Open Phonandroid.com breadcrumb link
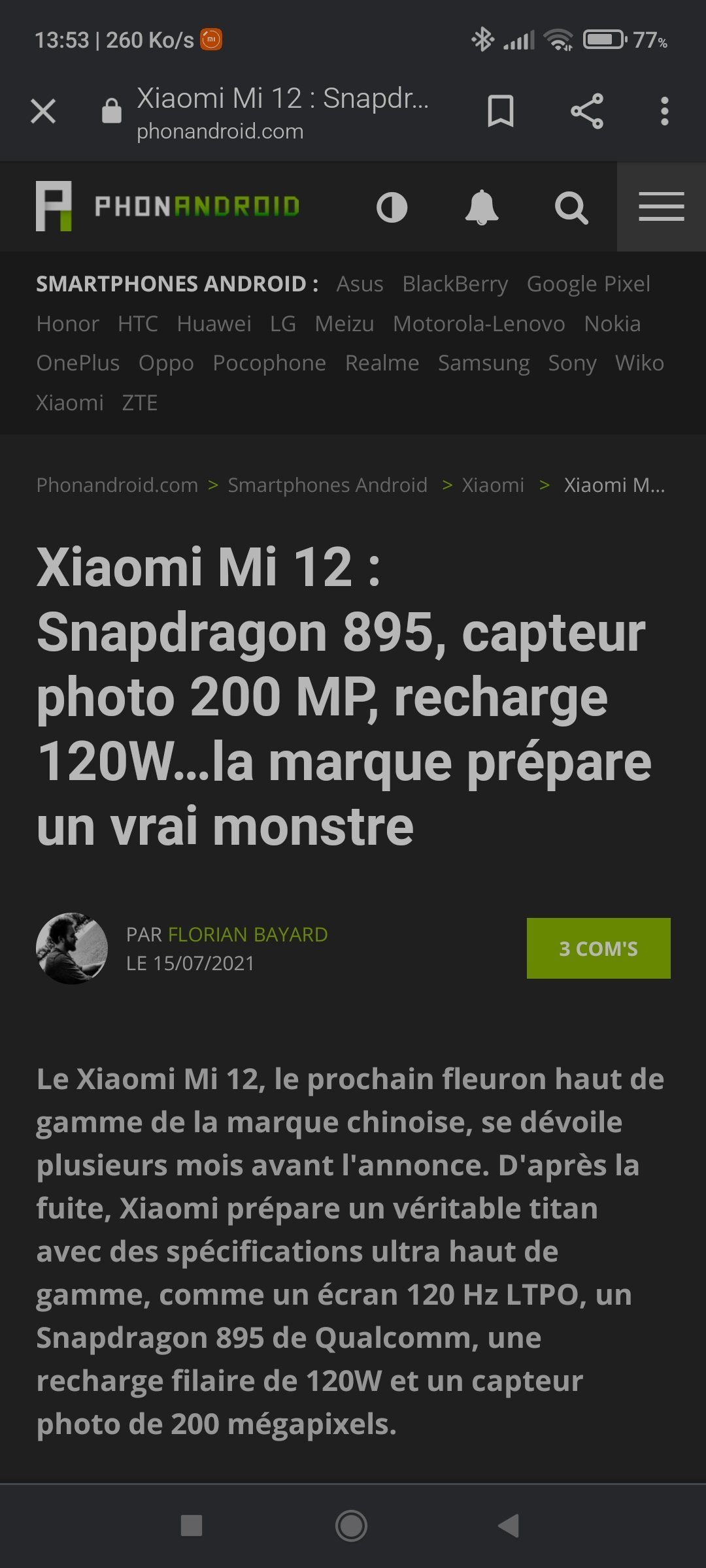 [117, 485]
